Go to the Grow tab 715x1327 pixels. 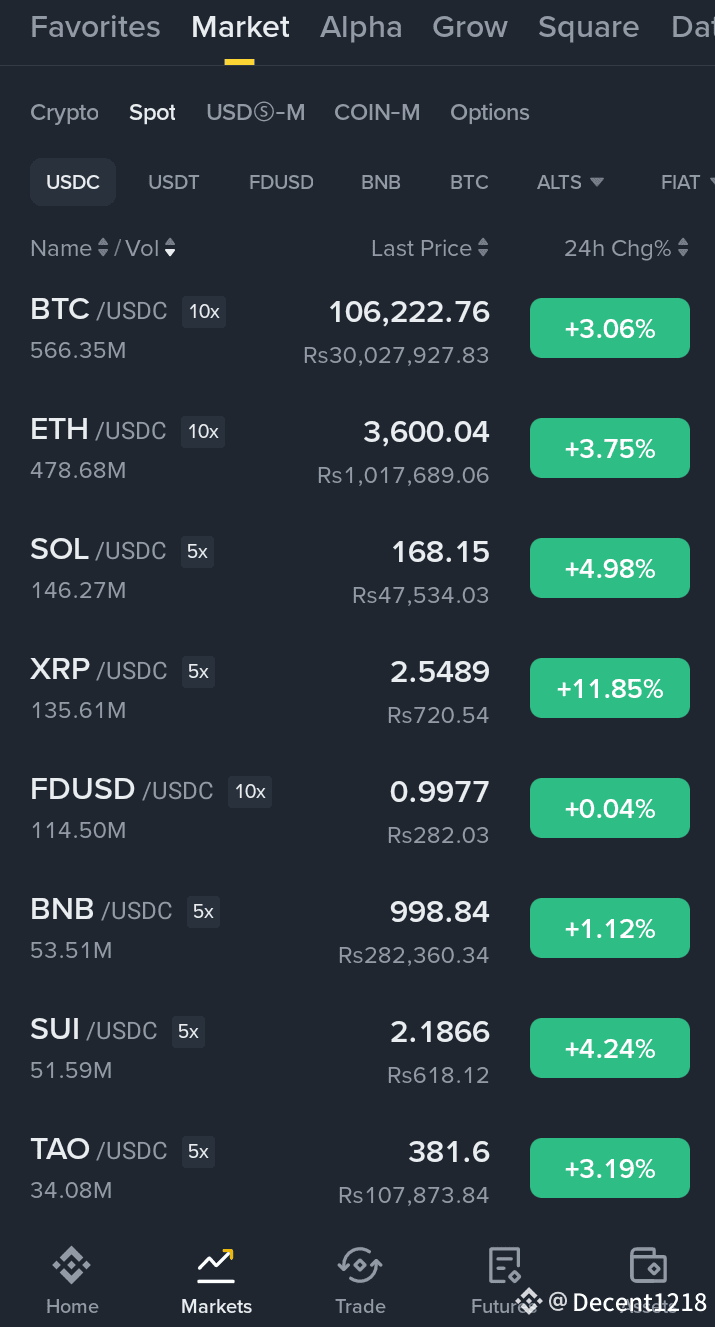coord(470,27)
